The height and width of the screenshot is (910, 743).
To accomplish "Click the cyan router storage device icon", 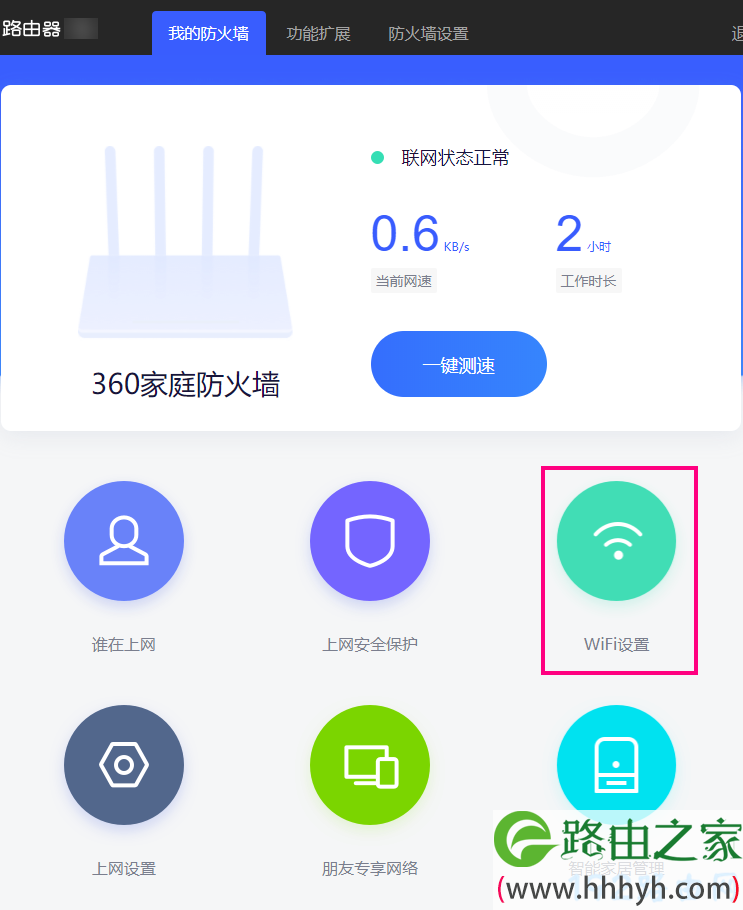I will point(617,764).
